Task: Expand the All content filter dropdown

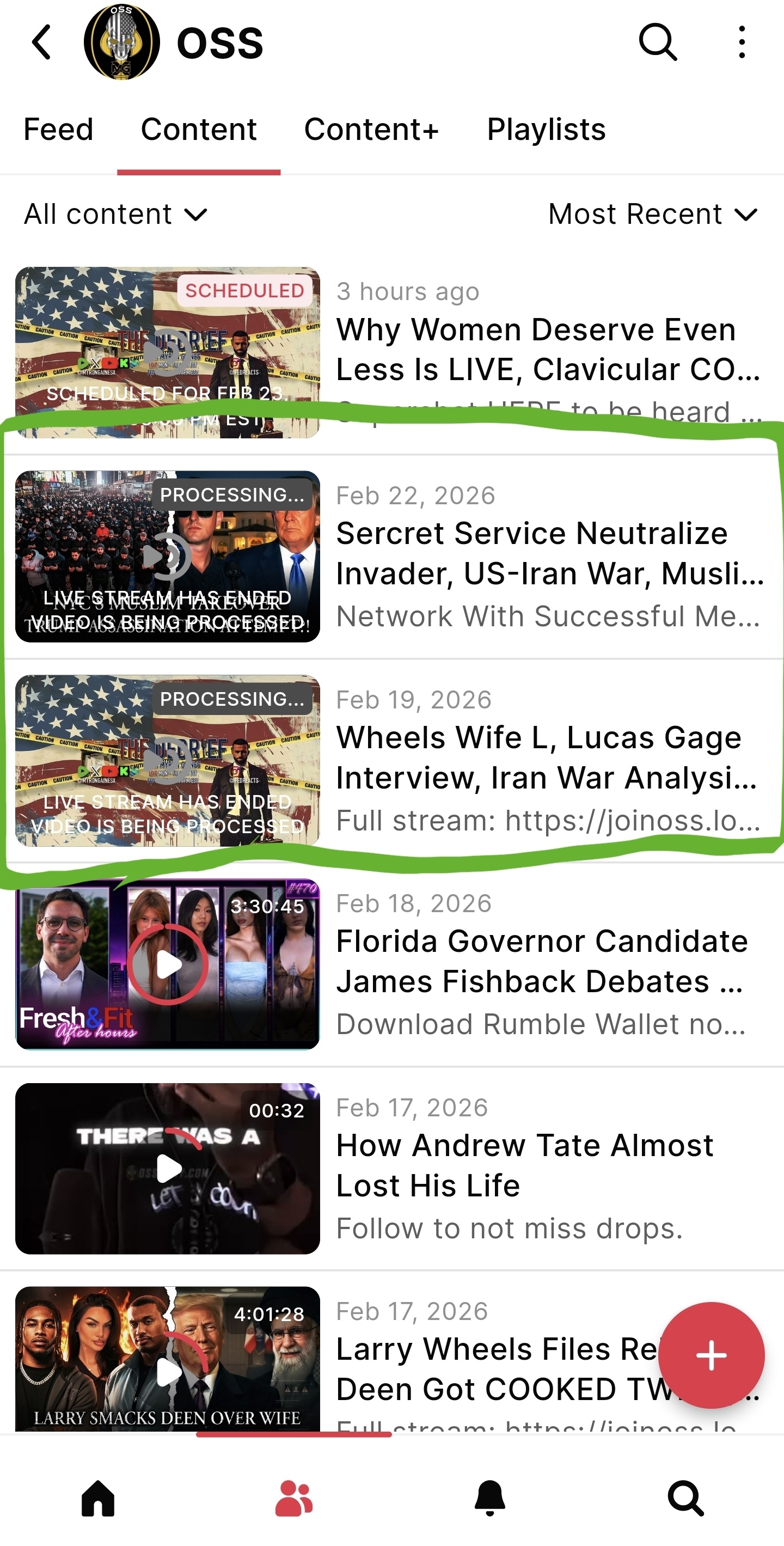Action: click(115, 214)
